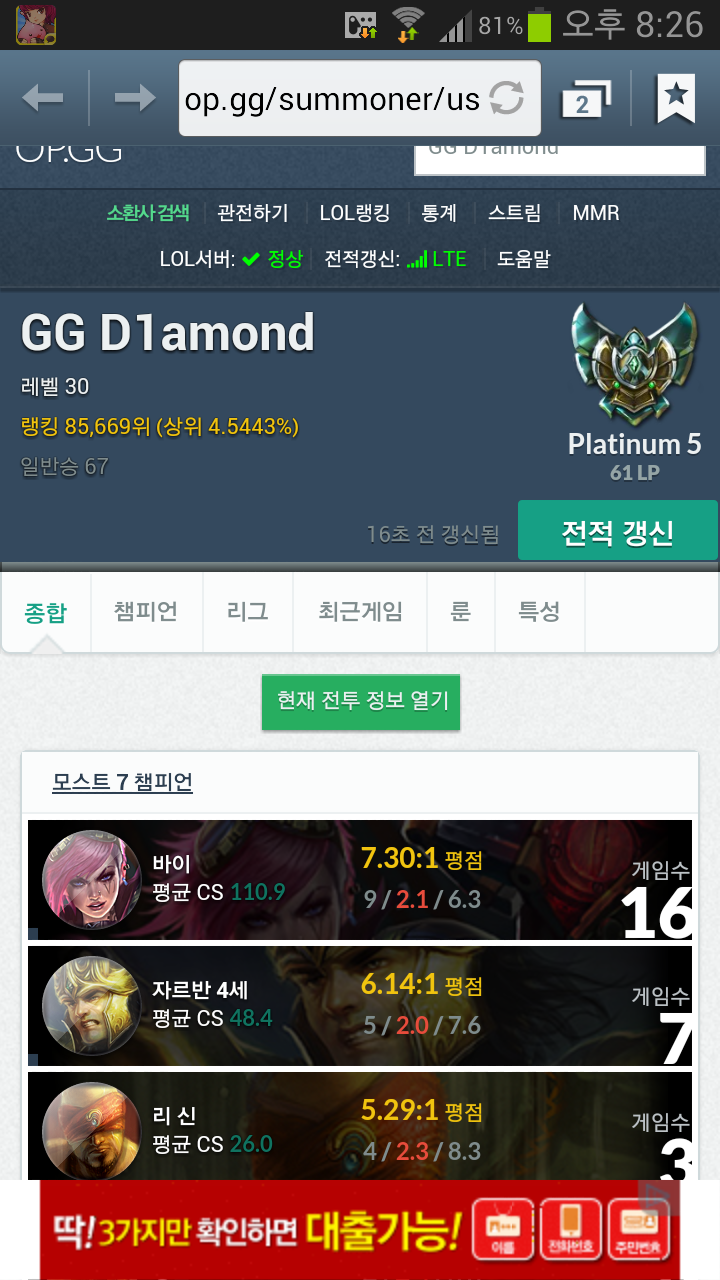The width and height of the screenshot is (720, 1280).
Task: Refresh match history with 전적 갱신
Action: 618,531
